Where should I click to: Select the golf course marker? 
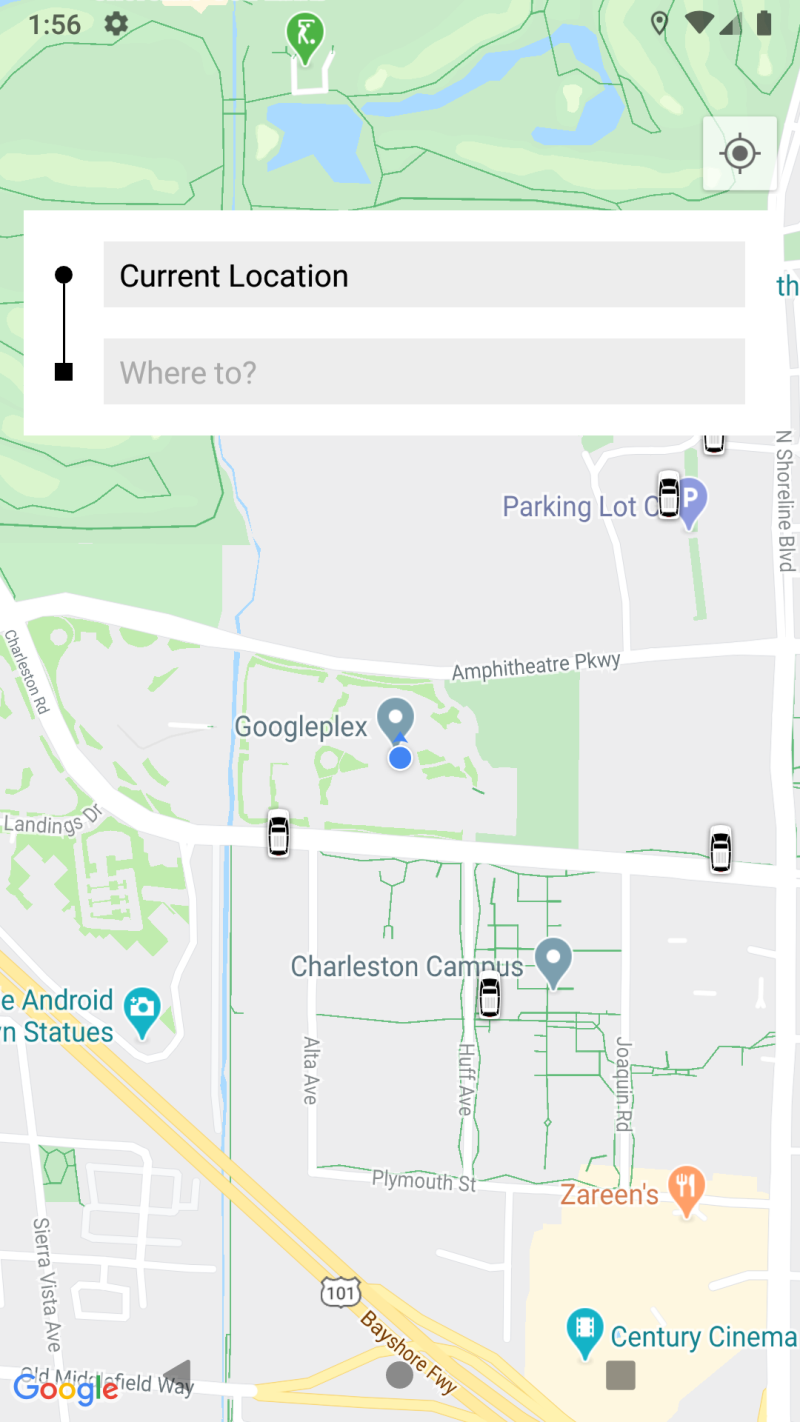[305, 35]
